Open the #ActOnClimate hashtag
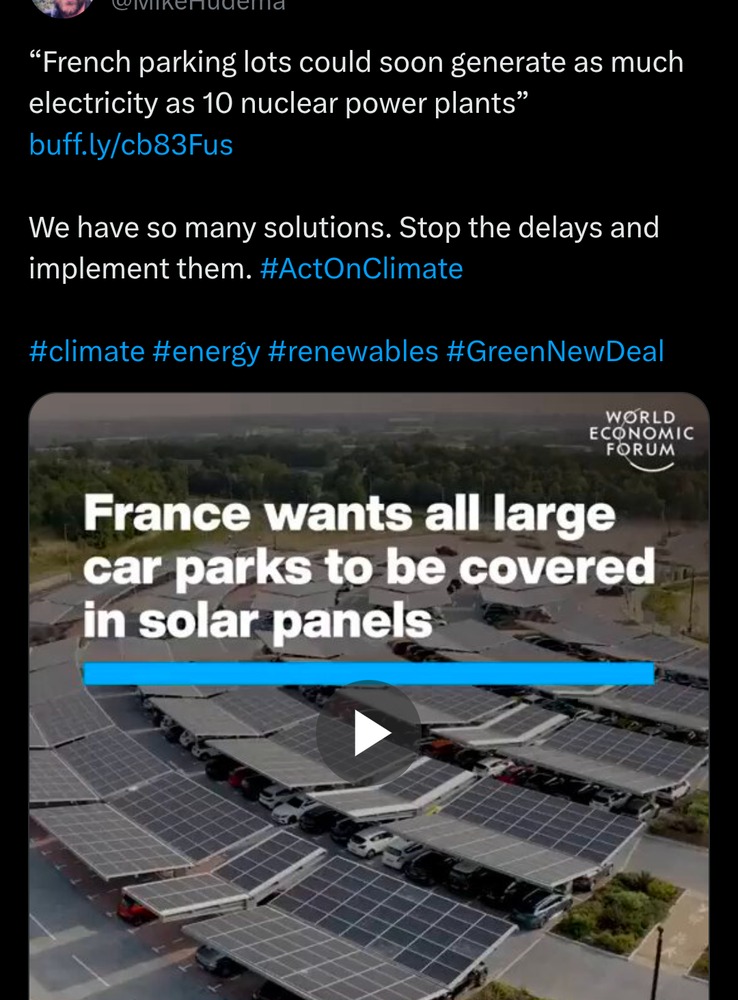This screenshot has height=1000, width=738. 361,269
